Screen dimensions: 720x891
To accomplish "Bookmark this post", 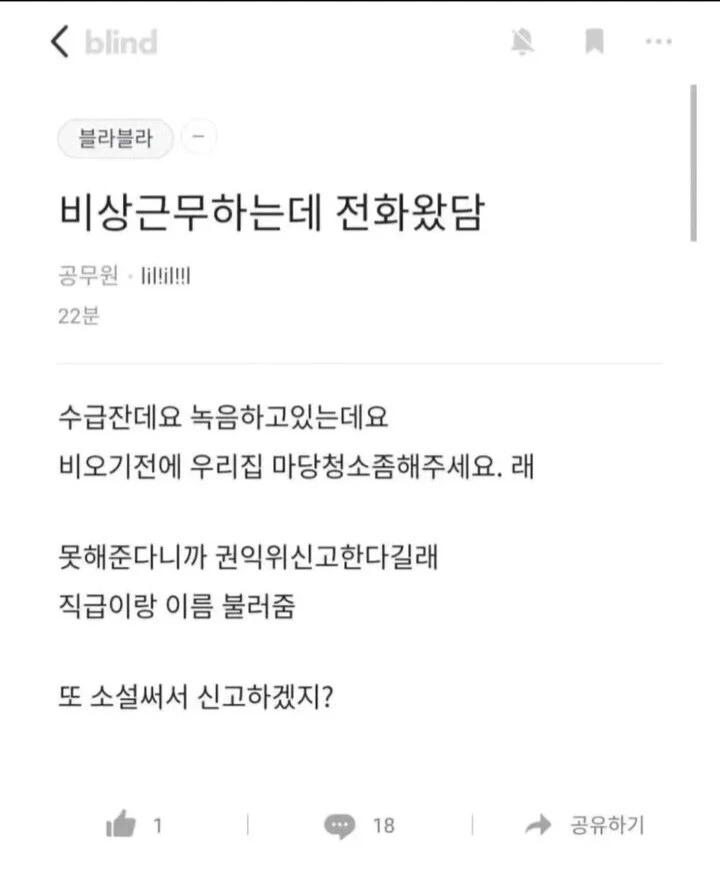I will pyautogui.click(x=594, y=41).
